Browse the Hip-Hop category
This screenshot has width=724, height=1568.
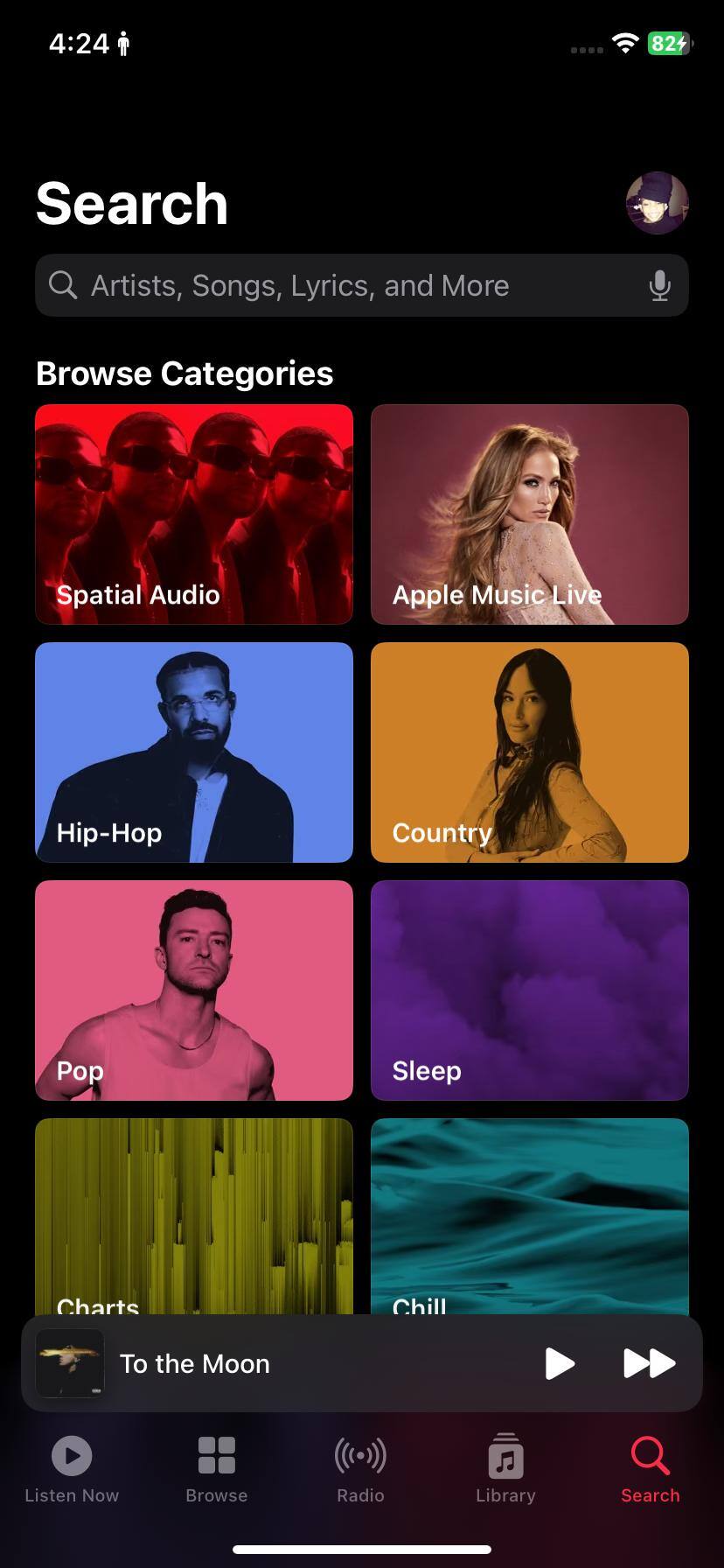click(194, 752)
